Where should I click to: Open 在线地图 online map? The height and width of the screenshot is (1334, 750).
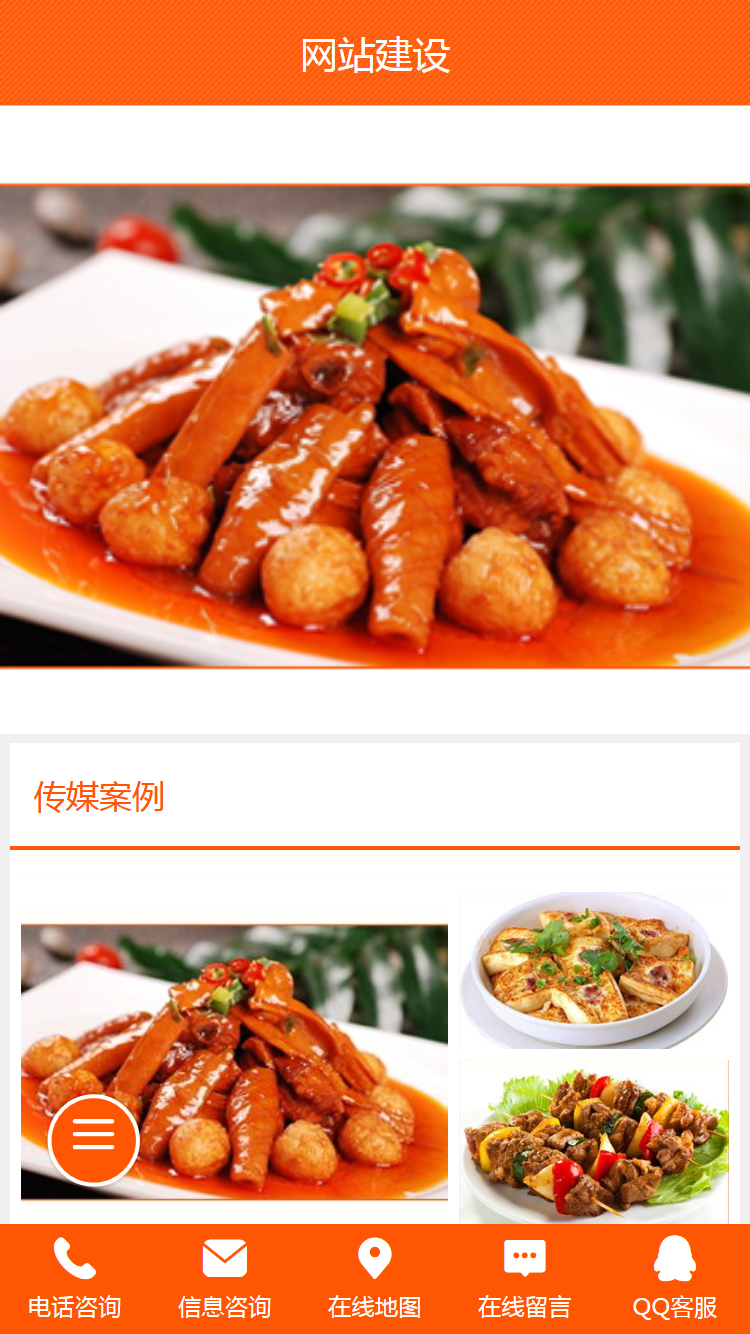(x=375, y=1279)
